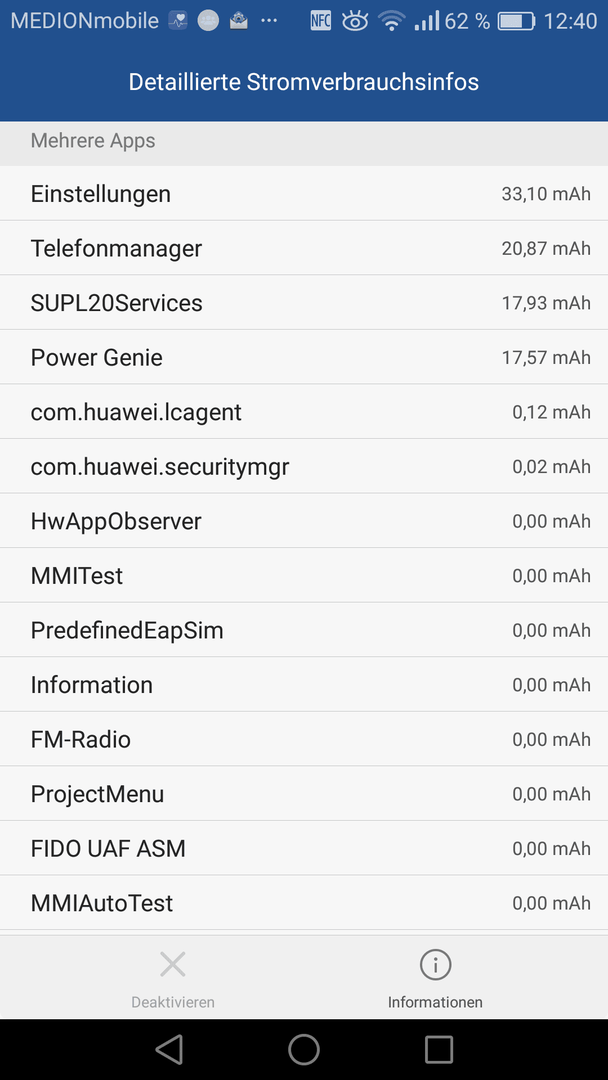This screenshot has height=1080, width=608.
Task: Tap the Power Genie row
Action: click(304, 357)
